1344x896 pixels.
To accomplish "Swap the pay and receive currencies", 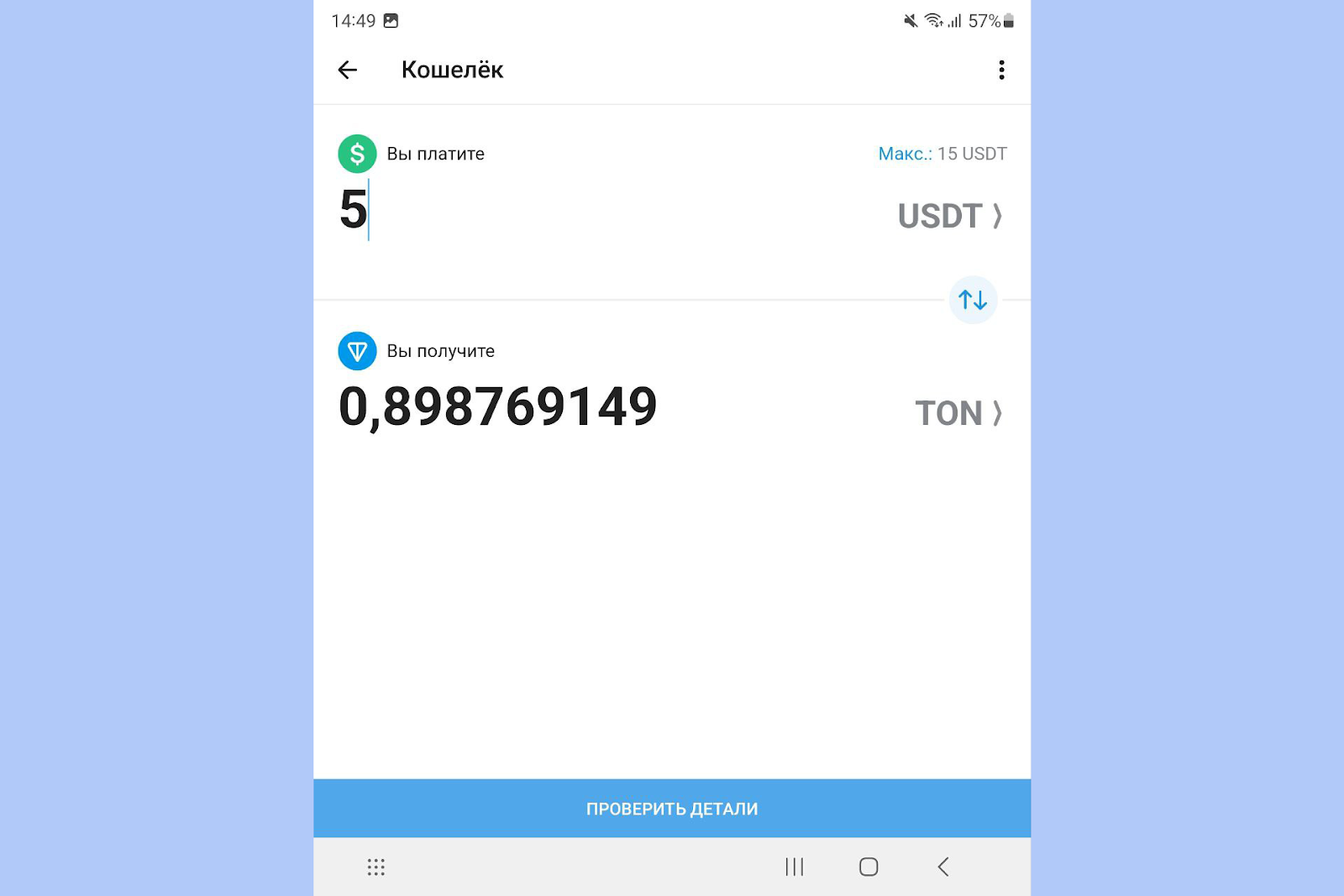I will tap(973, 300).
